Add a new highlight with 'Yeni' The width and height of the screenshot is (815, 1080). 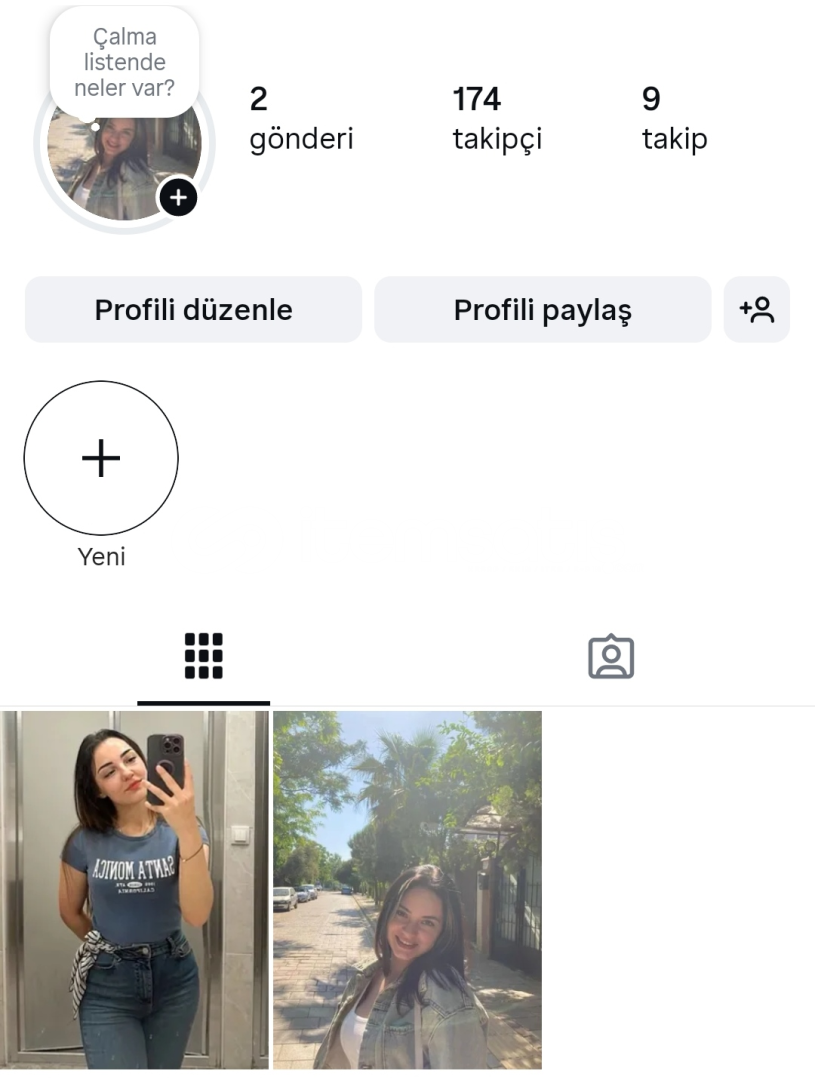coord(101,458)
